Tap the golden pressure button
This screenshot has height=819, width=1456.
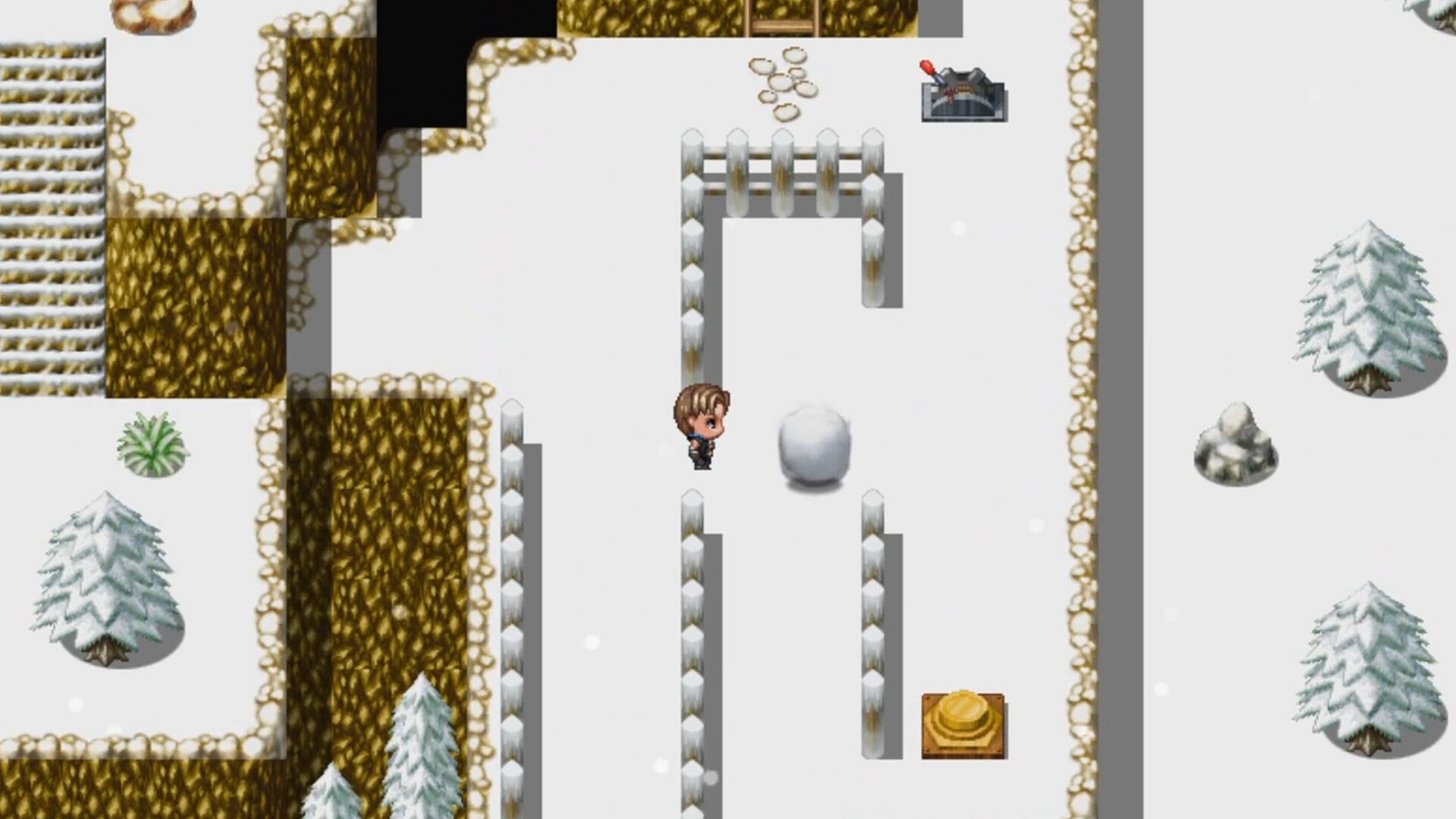click(963, 723)
